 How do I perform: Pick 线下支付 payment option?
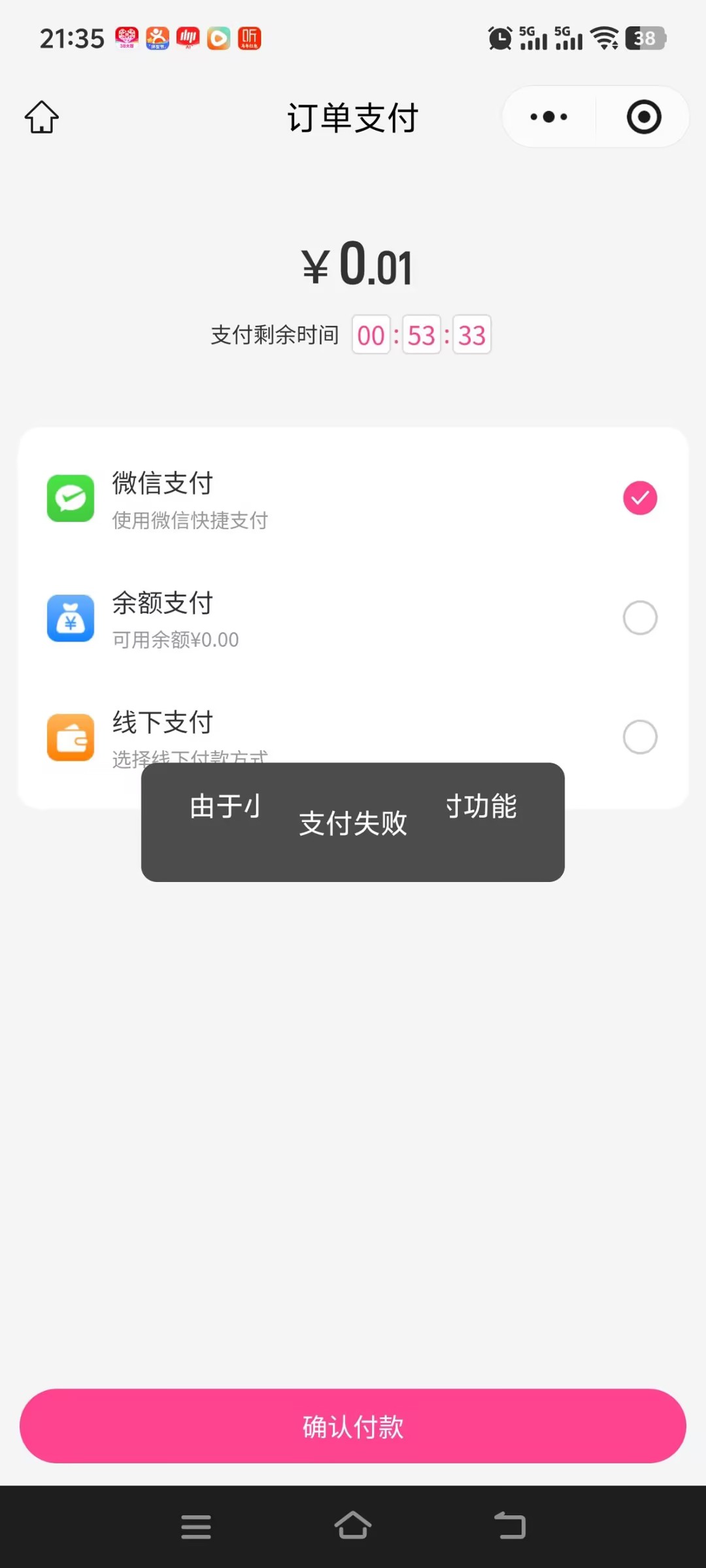point(639,737)
